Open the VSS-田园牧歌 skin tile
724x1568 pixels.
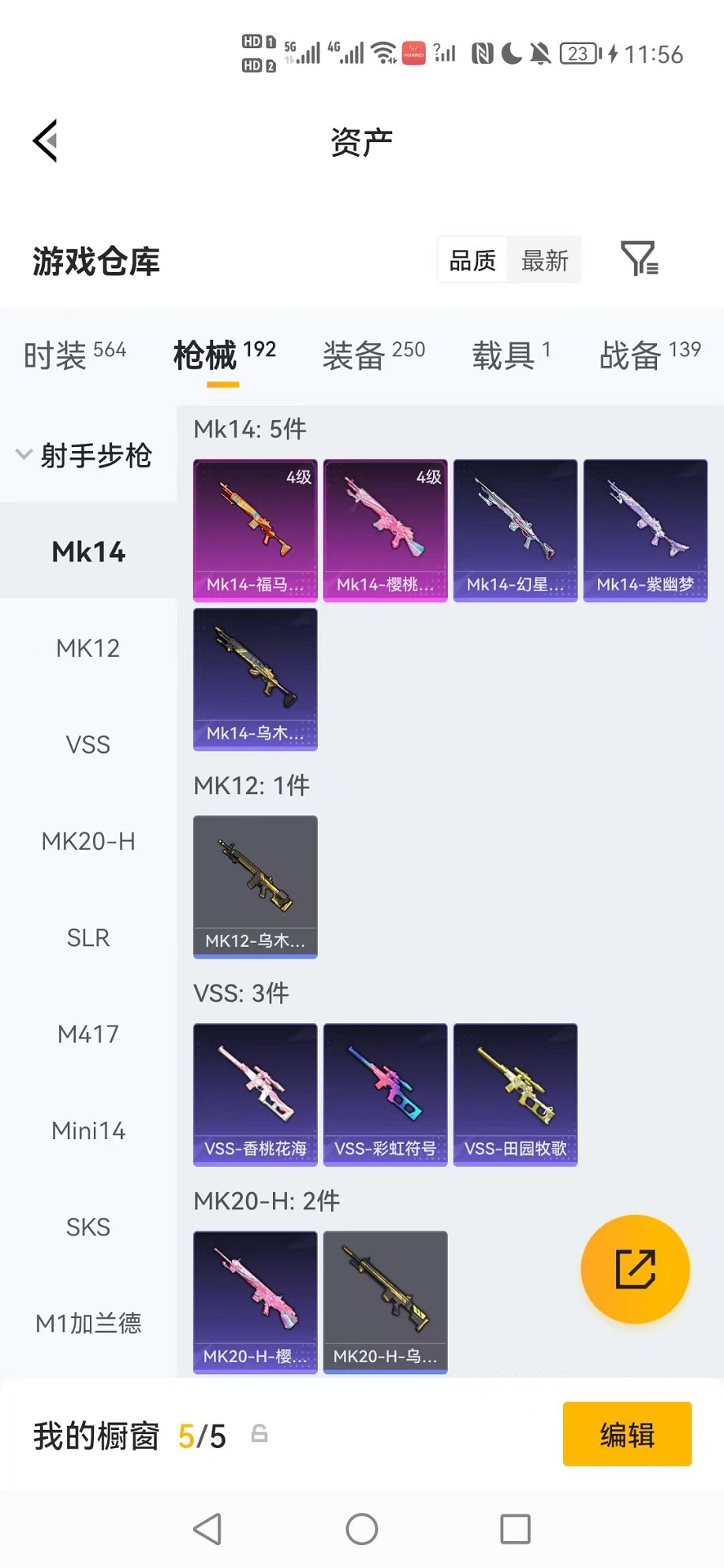click(515, 1093)
